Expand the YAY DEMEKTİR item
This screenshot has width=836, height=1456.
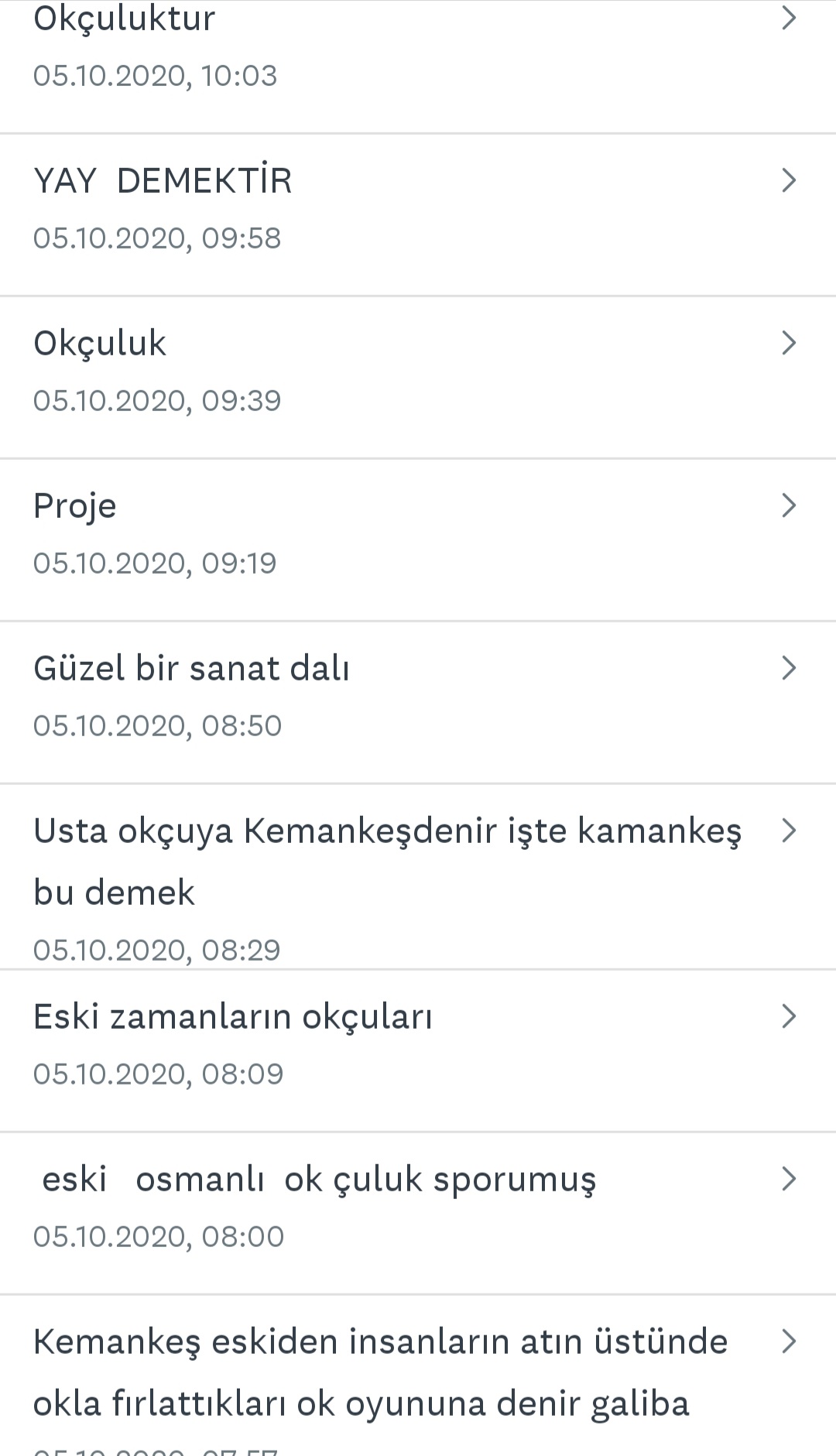790,180
